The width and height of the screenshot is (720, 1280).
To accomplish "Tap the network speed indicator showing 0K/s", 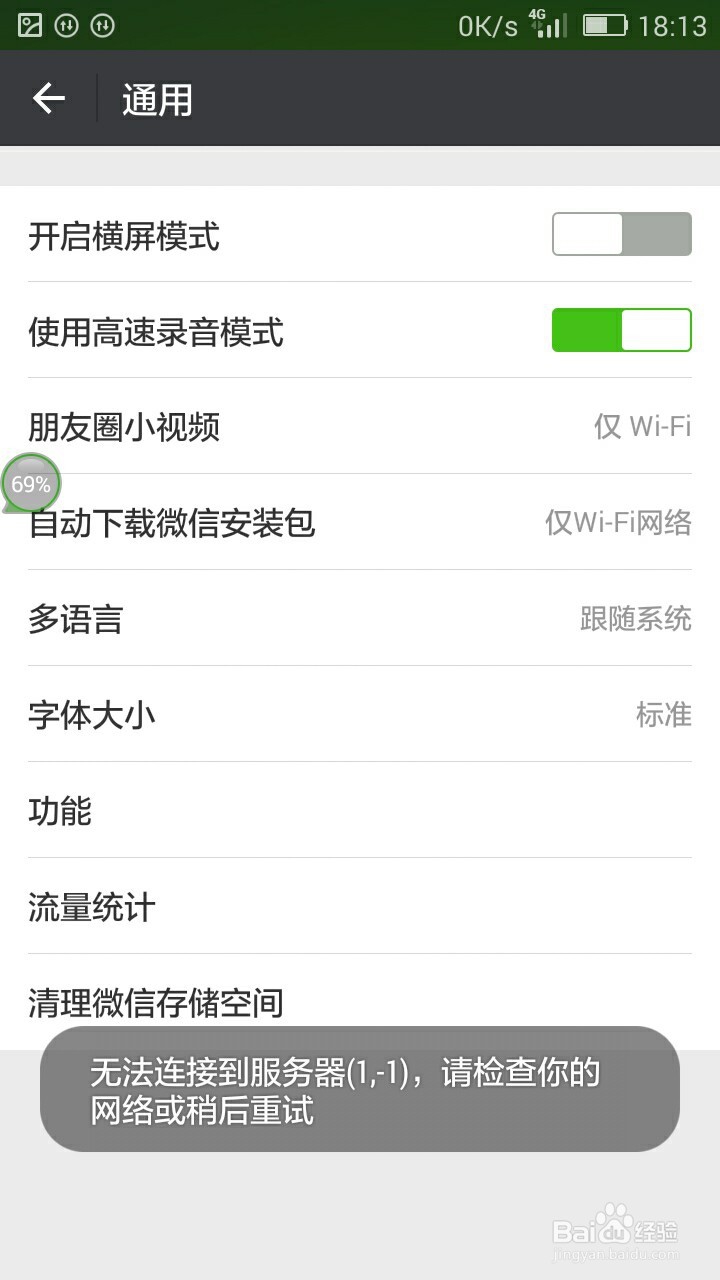I will (x=486, y=25).
